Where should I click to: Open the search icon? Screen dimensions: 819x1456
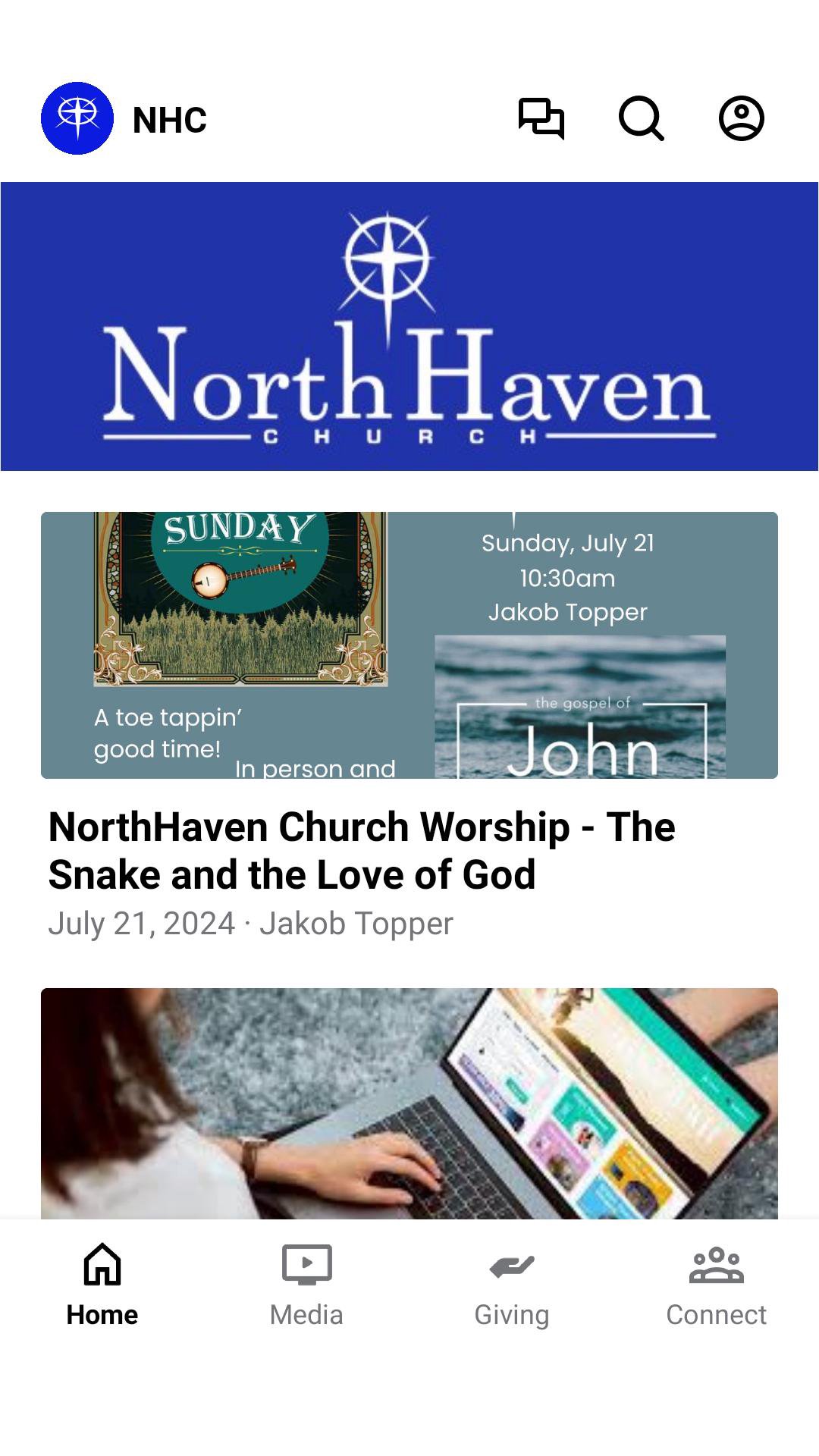641,119
